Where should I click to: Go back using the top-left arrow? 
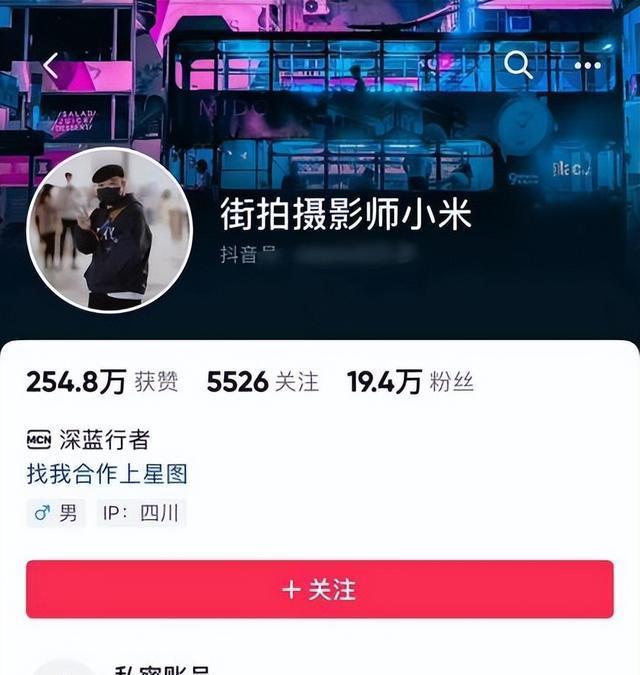tap(51, 66)
